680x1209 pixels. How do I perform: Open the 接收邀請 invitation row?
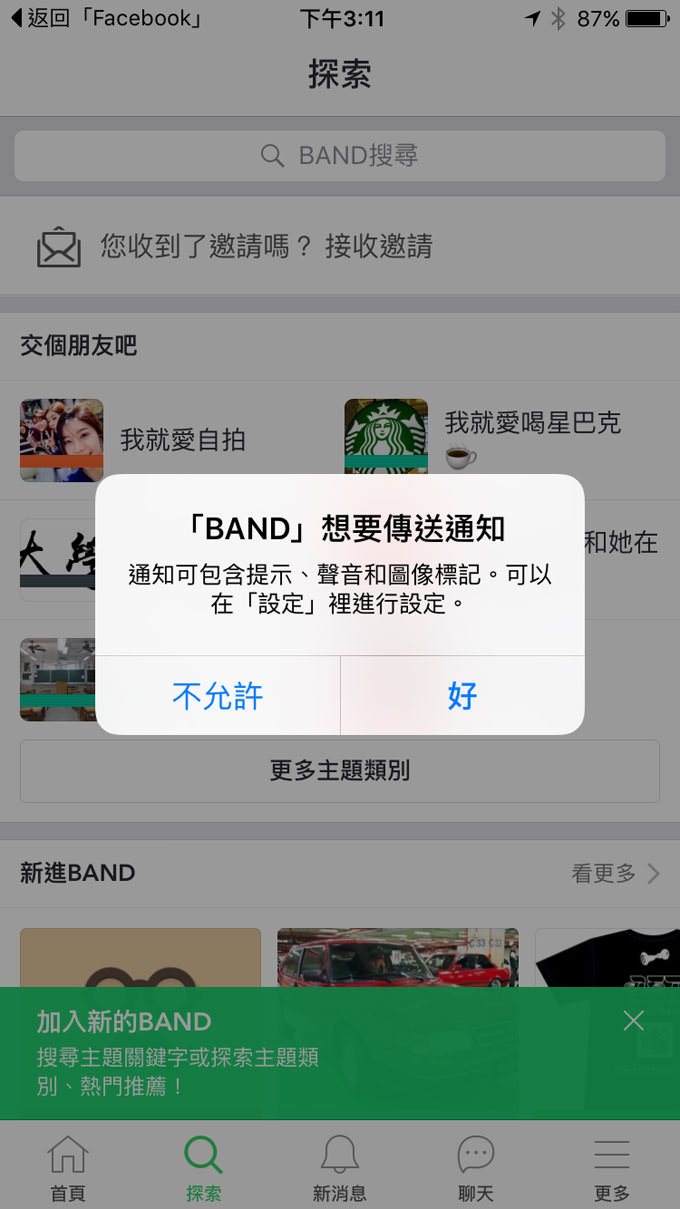click(x=378, y=246)
